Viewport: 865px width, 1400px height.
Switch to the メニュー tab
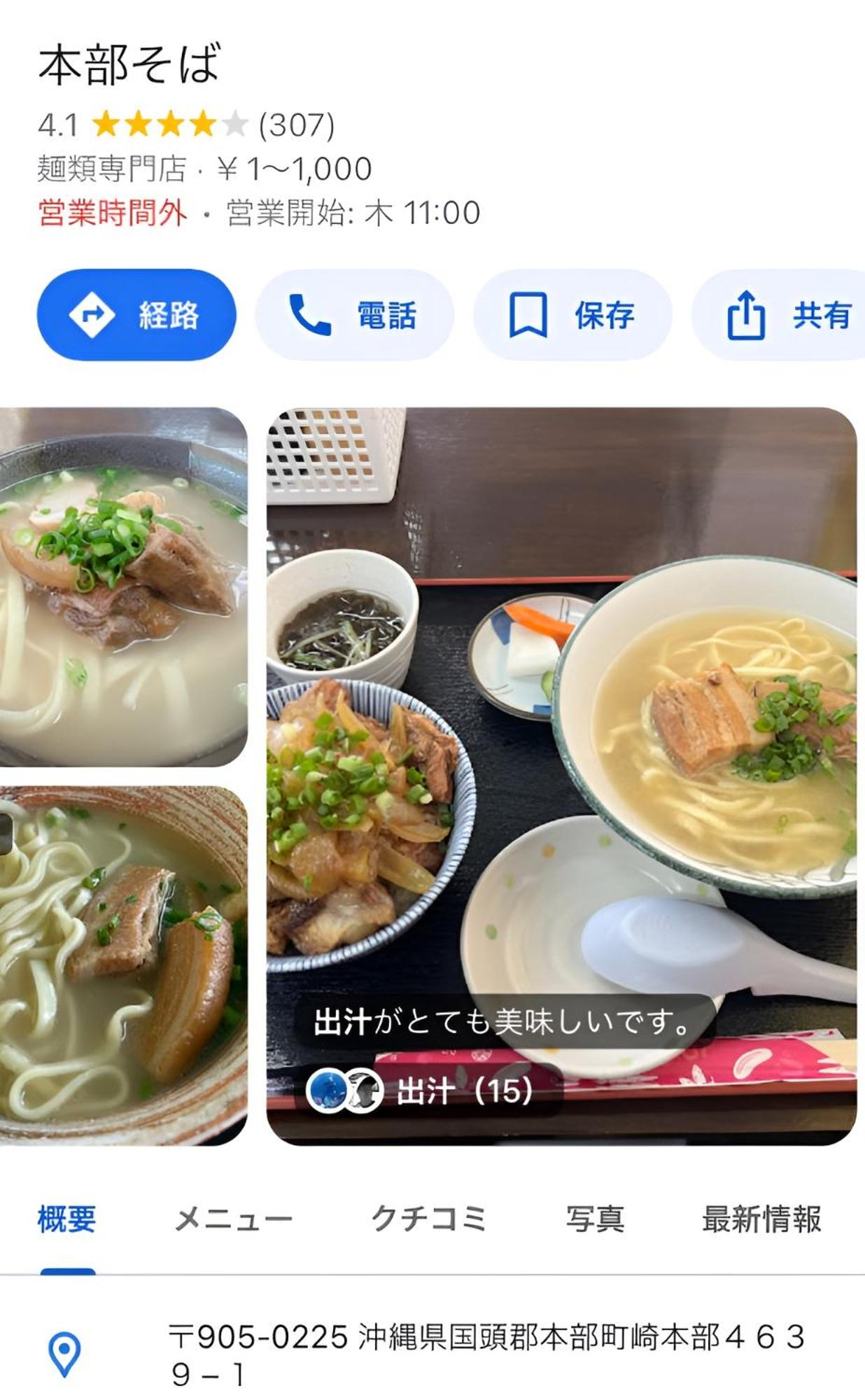(233, 1219)
